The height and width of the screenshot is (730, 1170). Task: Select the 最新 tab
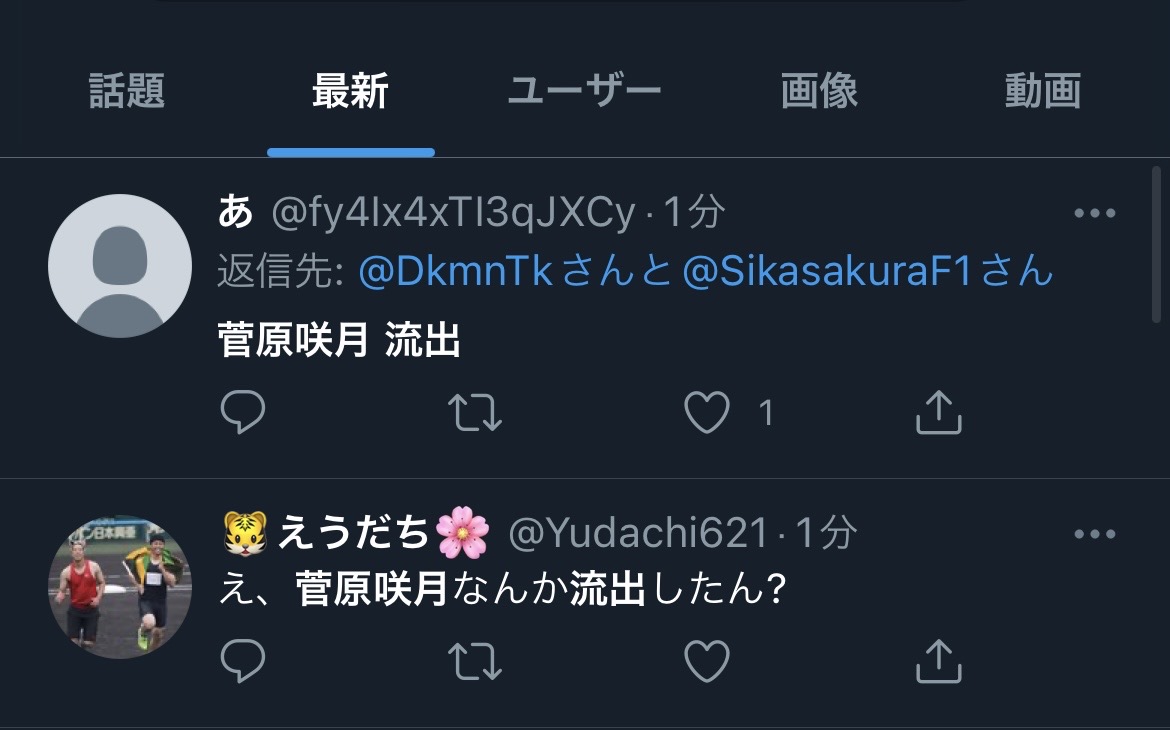click(350, 91)
